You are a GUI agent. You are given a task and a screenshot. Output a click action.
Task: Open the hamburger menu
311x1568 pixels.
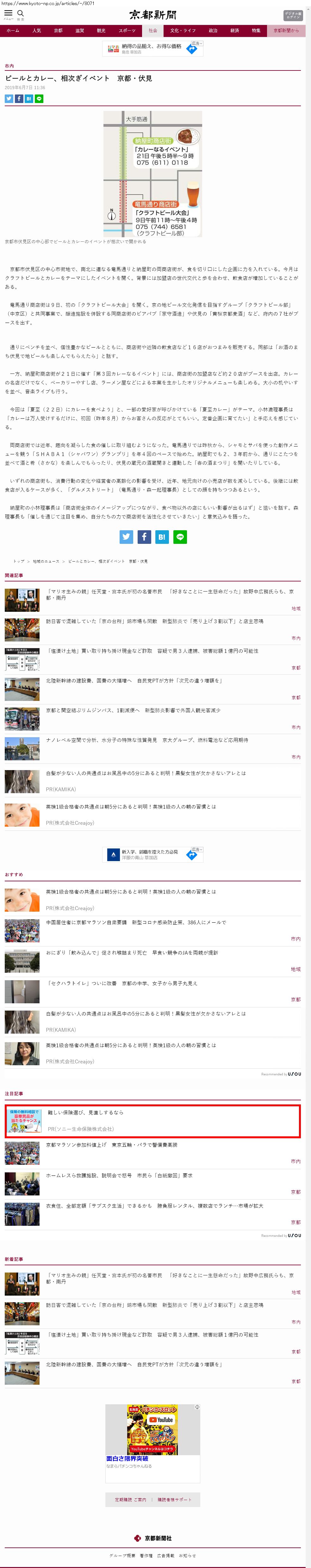click(8, 13)
